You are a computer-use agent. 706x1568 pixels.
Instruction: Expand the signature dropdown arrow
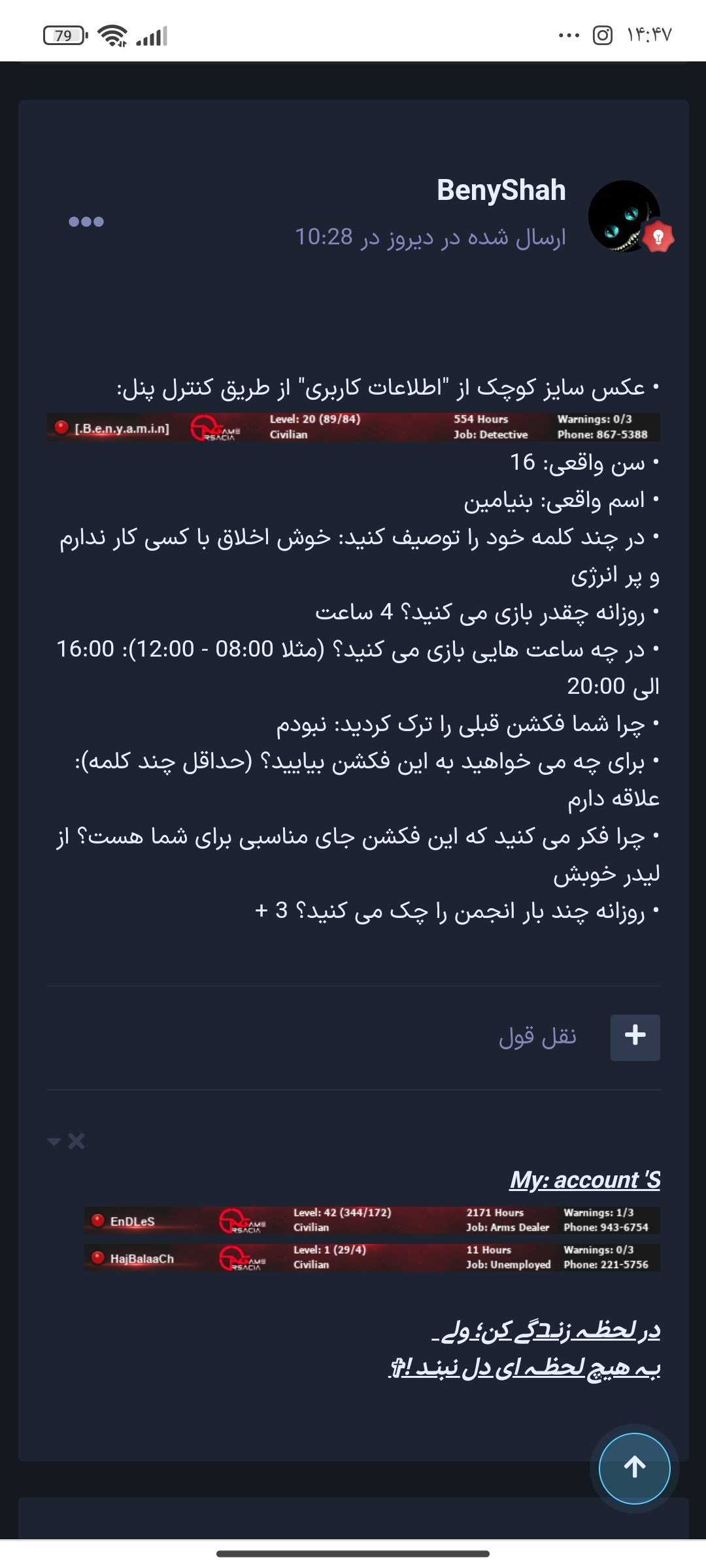(54, 1142)
